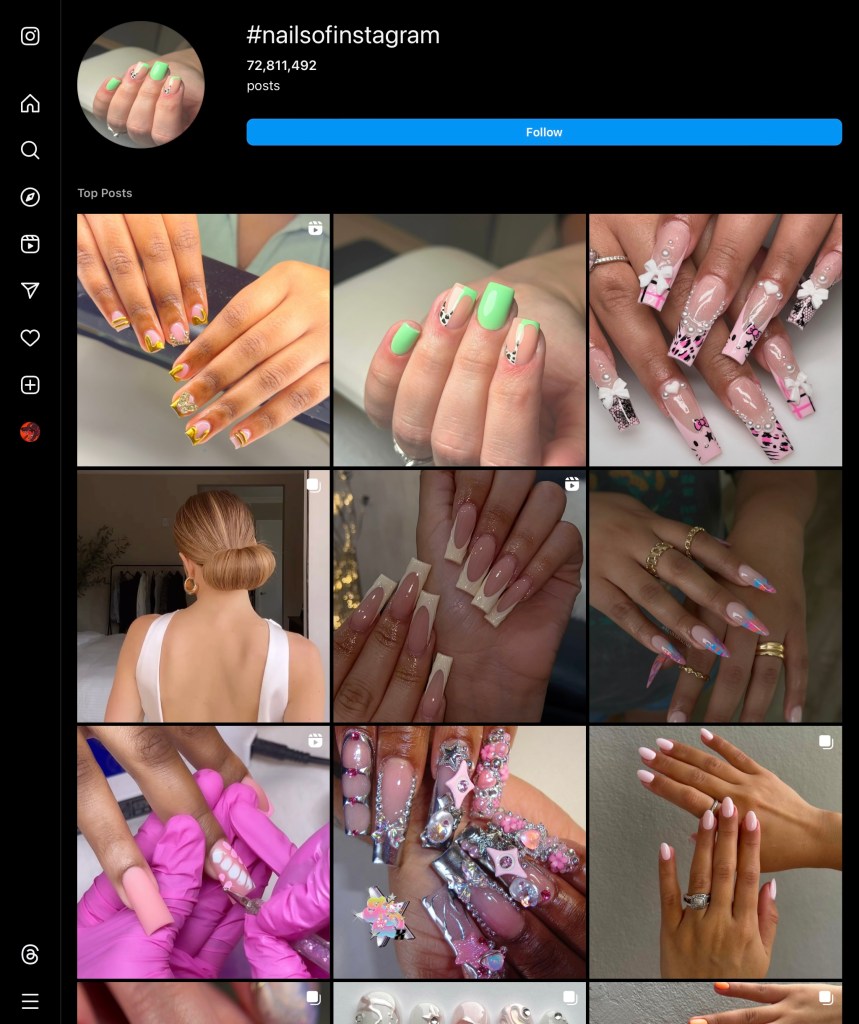Follow the #nailsofinstagram hashtag
The width and height of the screenshot is (859, 1024).
click(x=544, y=132)
